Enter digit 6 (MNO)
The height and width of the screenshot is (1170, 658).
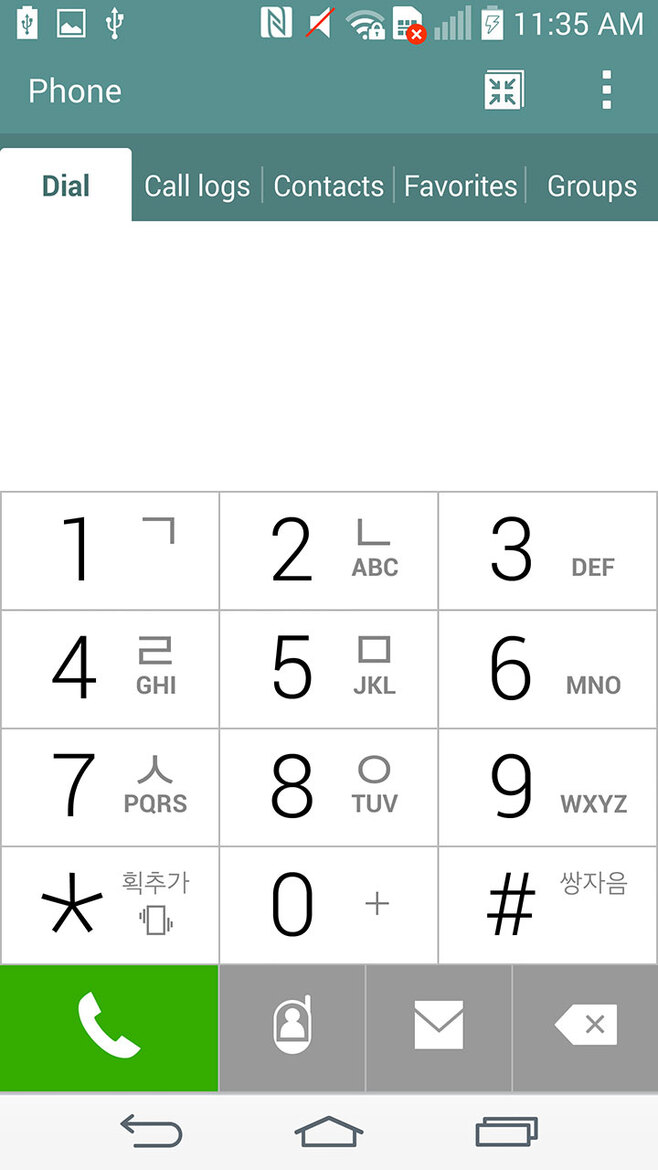pyautogui.click(x=548, y=669)
